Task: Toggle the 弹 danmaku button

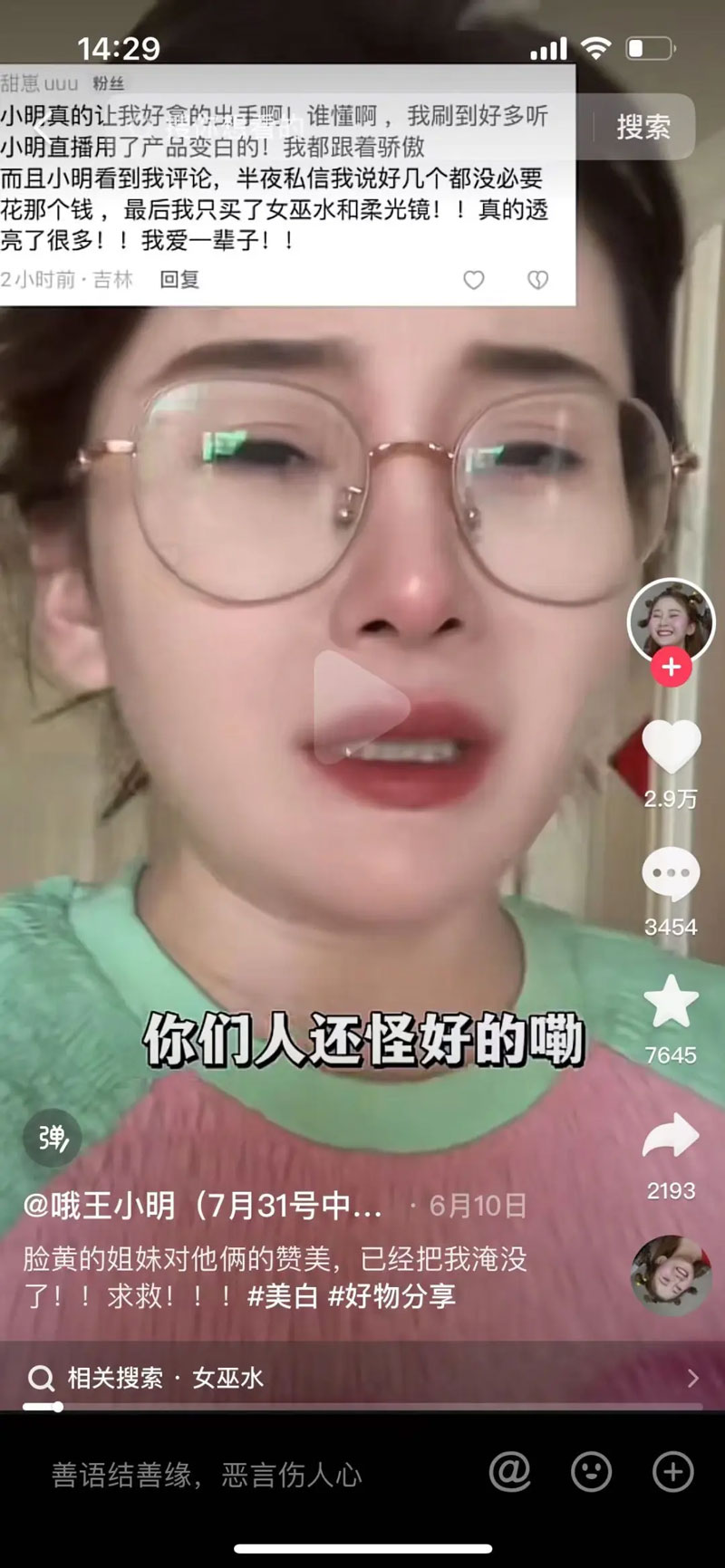Action: [52, 1138]
